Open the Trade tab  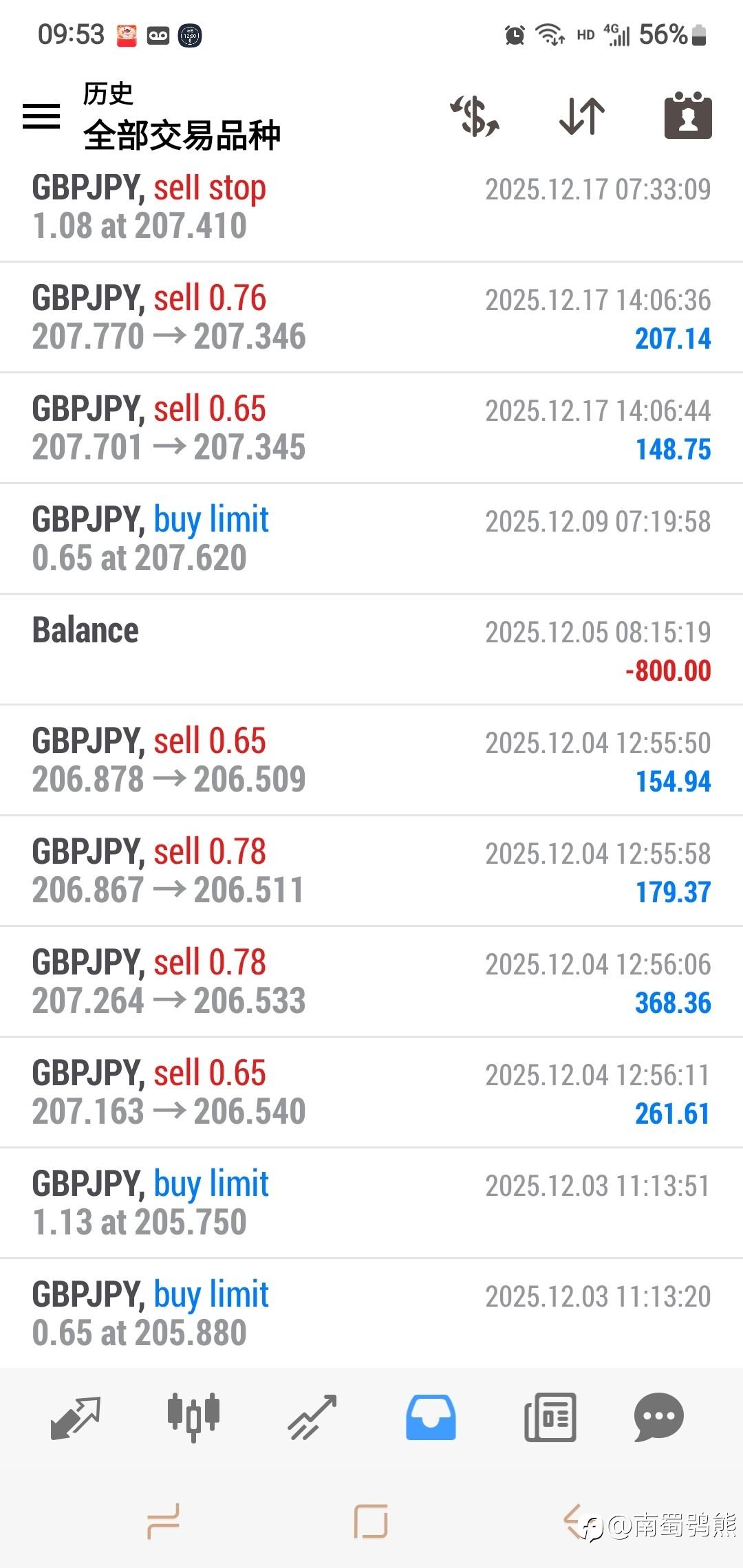[312, 1418]
